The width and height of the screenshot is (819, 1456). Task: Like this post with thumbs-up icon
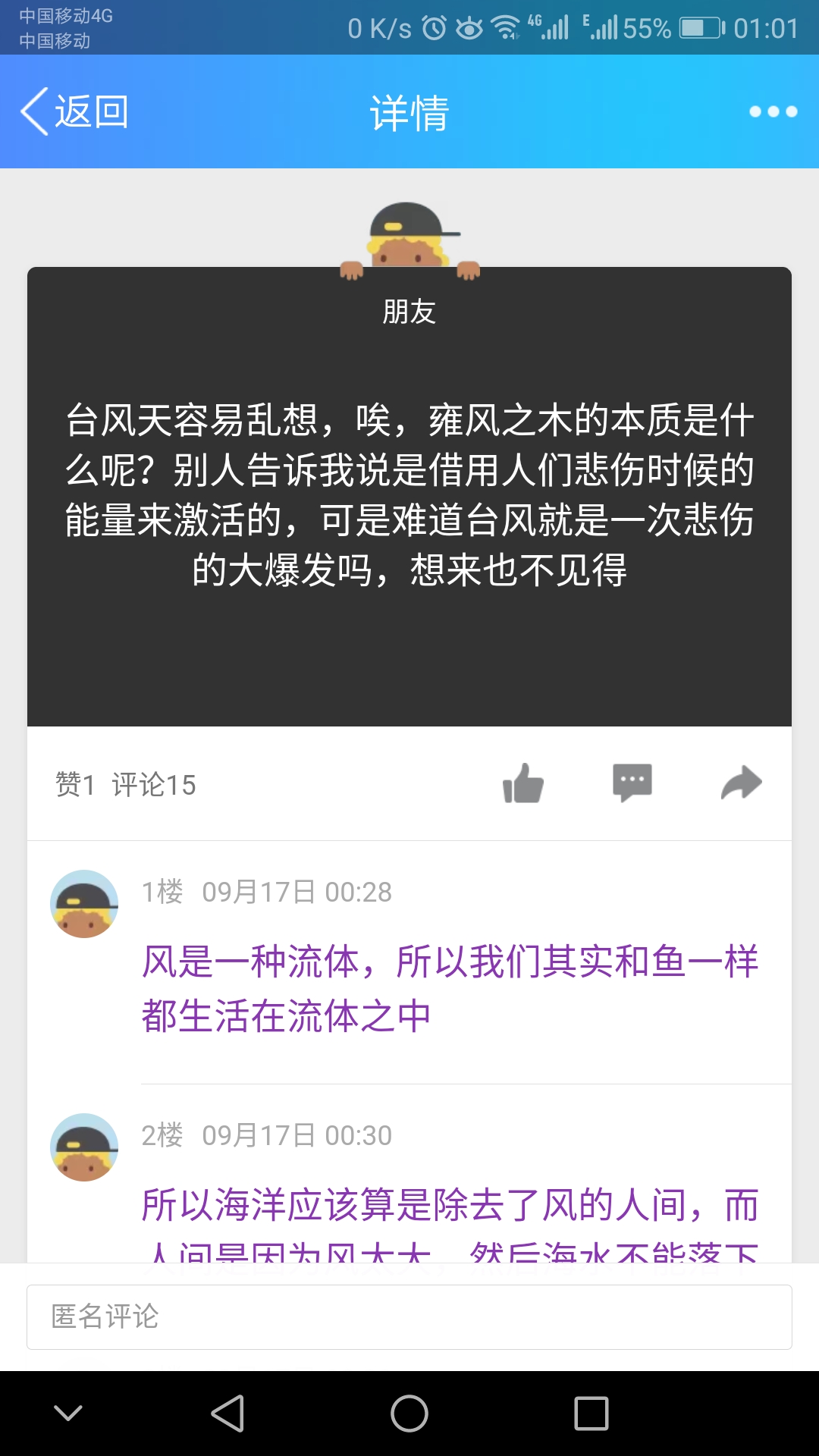523,783
